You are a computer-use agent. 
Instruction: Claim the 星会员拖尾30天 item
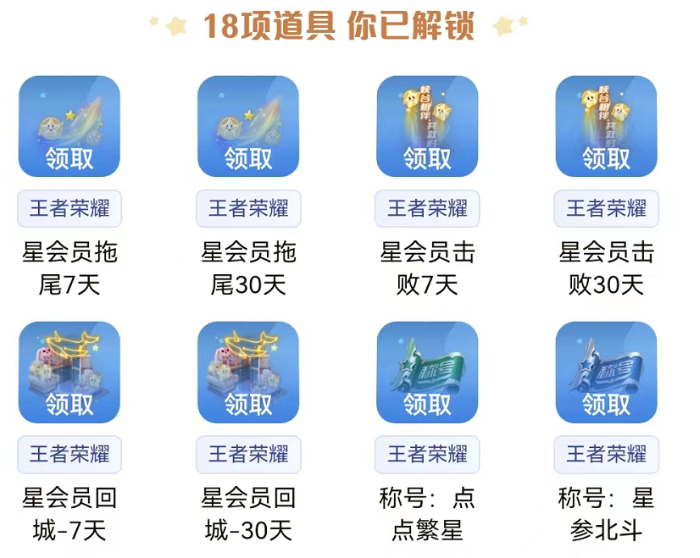click(248, 158)
